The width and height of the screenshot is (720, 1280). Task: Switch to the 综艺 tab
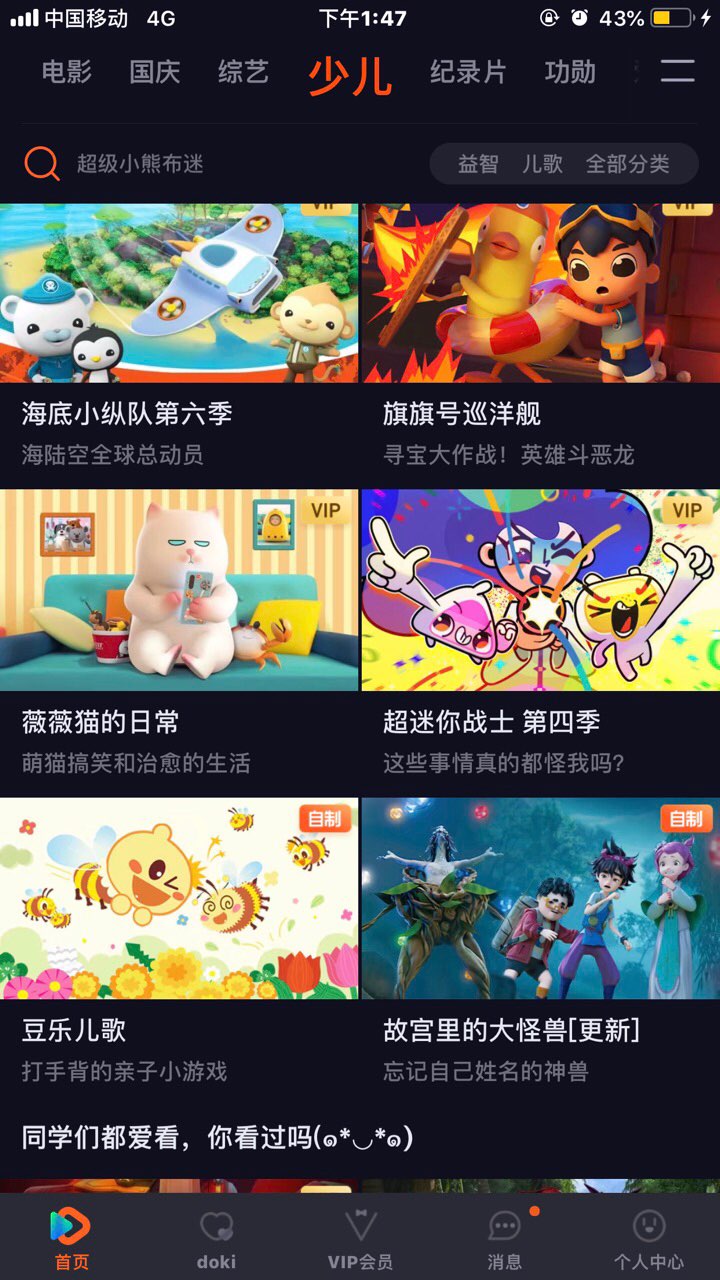point(243,72)
